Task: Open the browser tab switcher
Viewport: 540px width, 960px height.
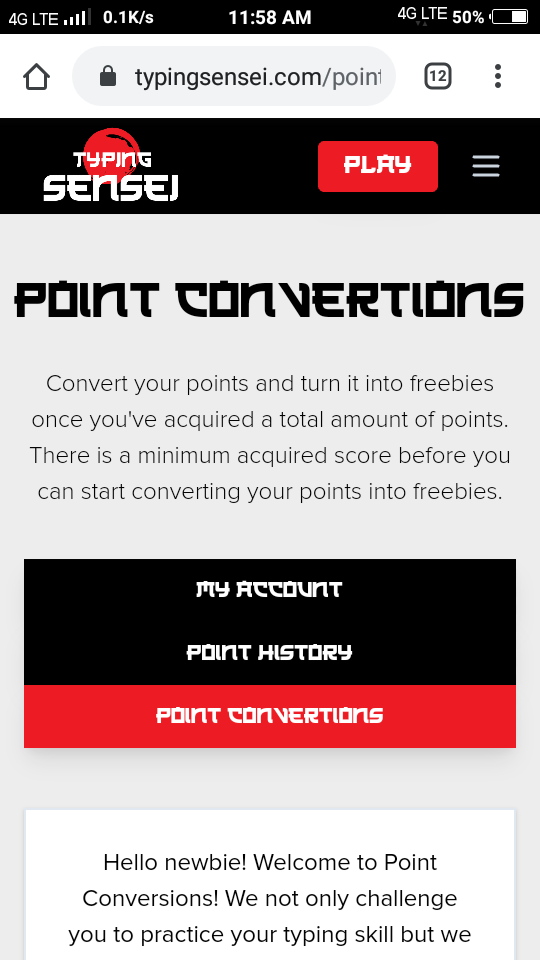Action: point(438,77)
